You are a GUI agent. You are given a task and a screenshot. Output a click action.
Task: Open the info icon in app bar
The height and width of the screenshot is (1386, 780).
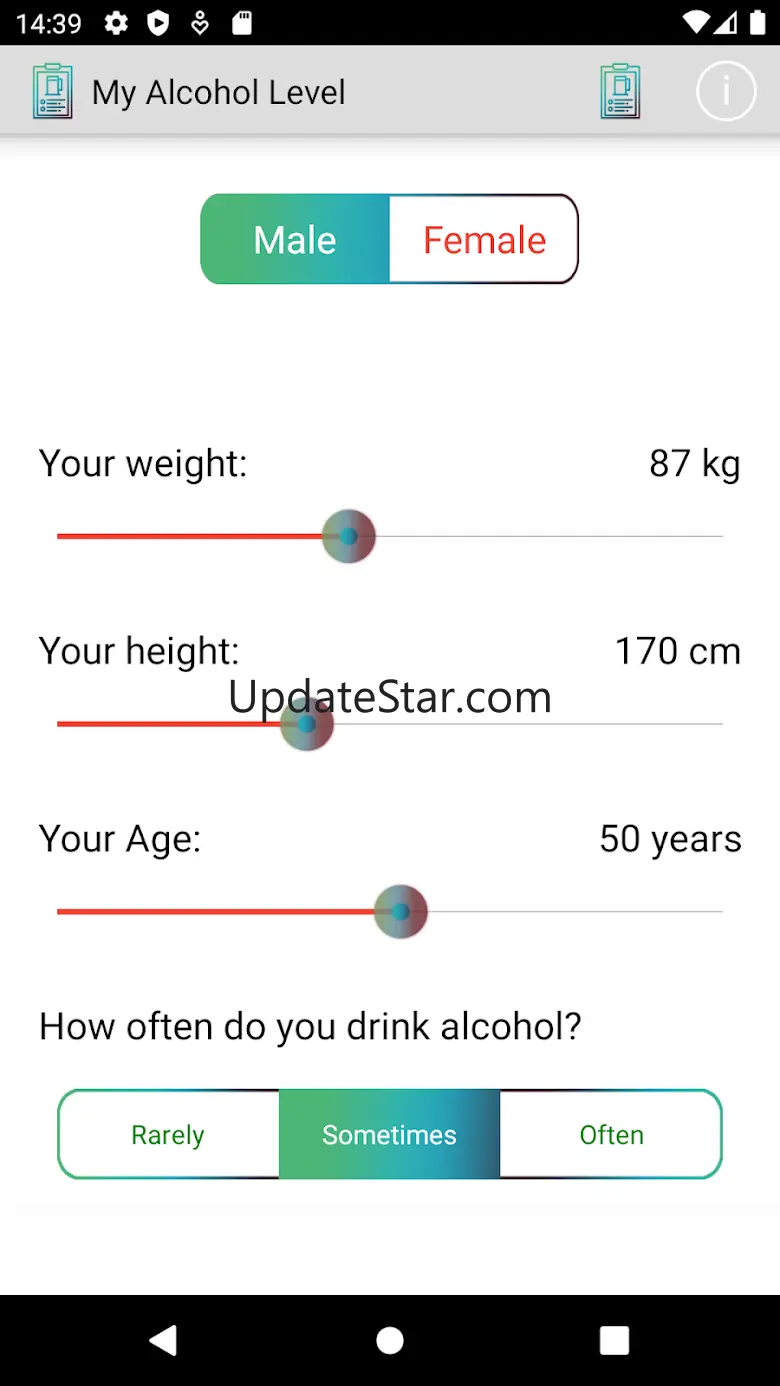[725, 92]
